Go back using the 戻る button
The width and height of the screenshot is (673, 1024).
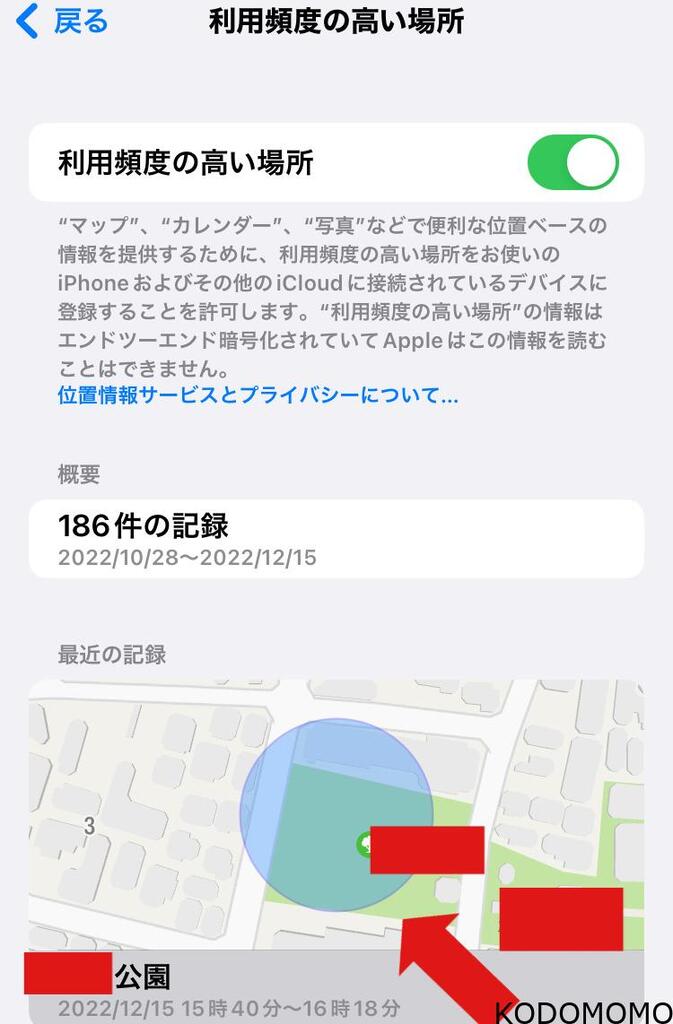(62, 21)
